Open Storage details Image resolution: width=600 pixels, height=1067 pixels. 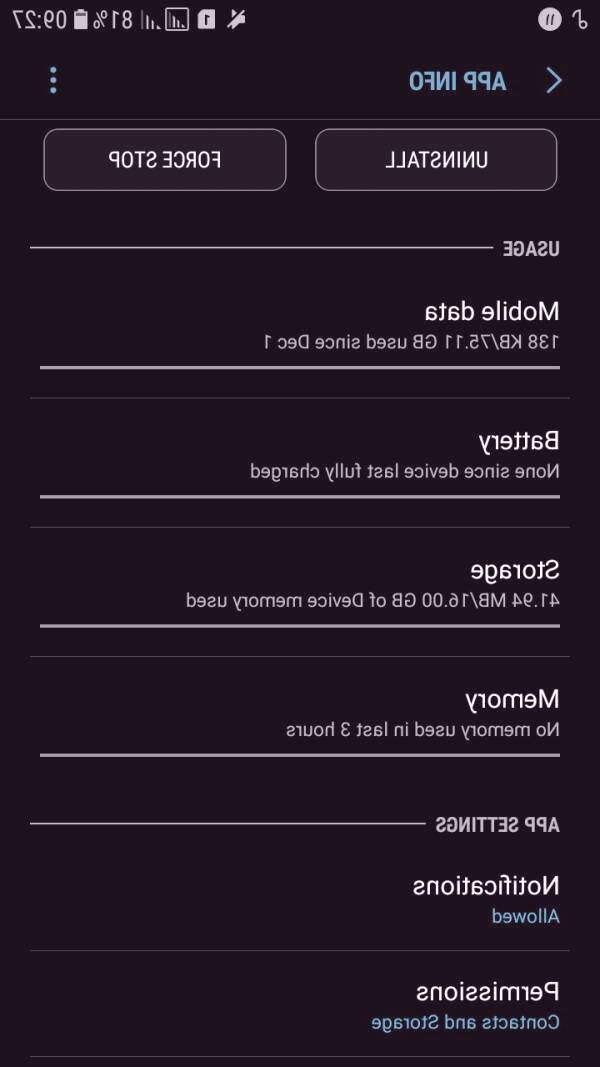[x=300, y=584]
